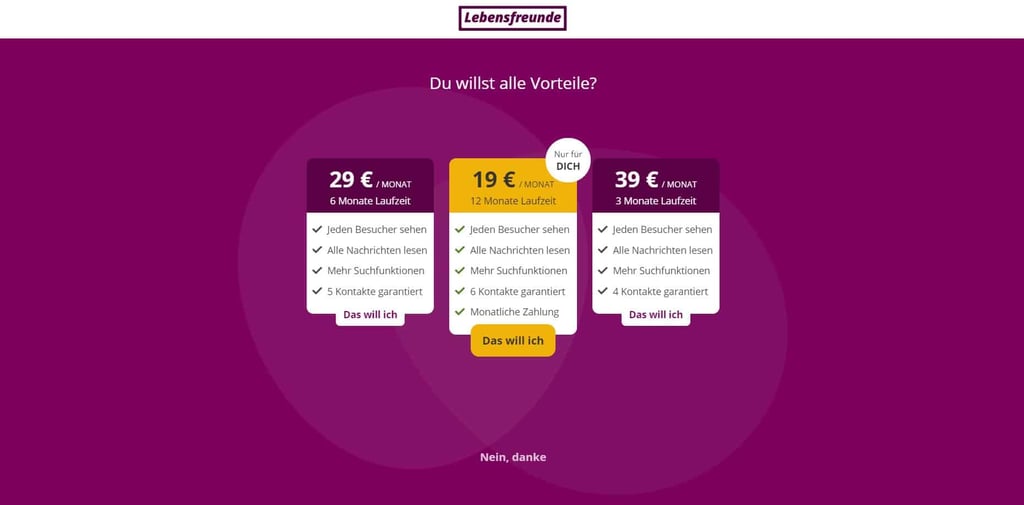Pick 'Das will ich' under 39 € plan

(x=655, y=315)
